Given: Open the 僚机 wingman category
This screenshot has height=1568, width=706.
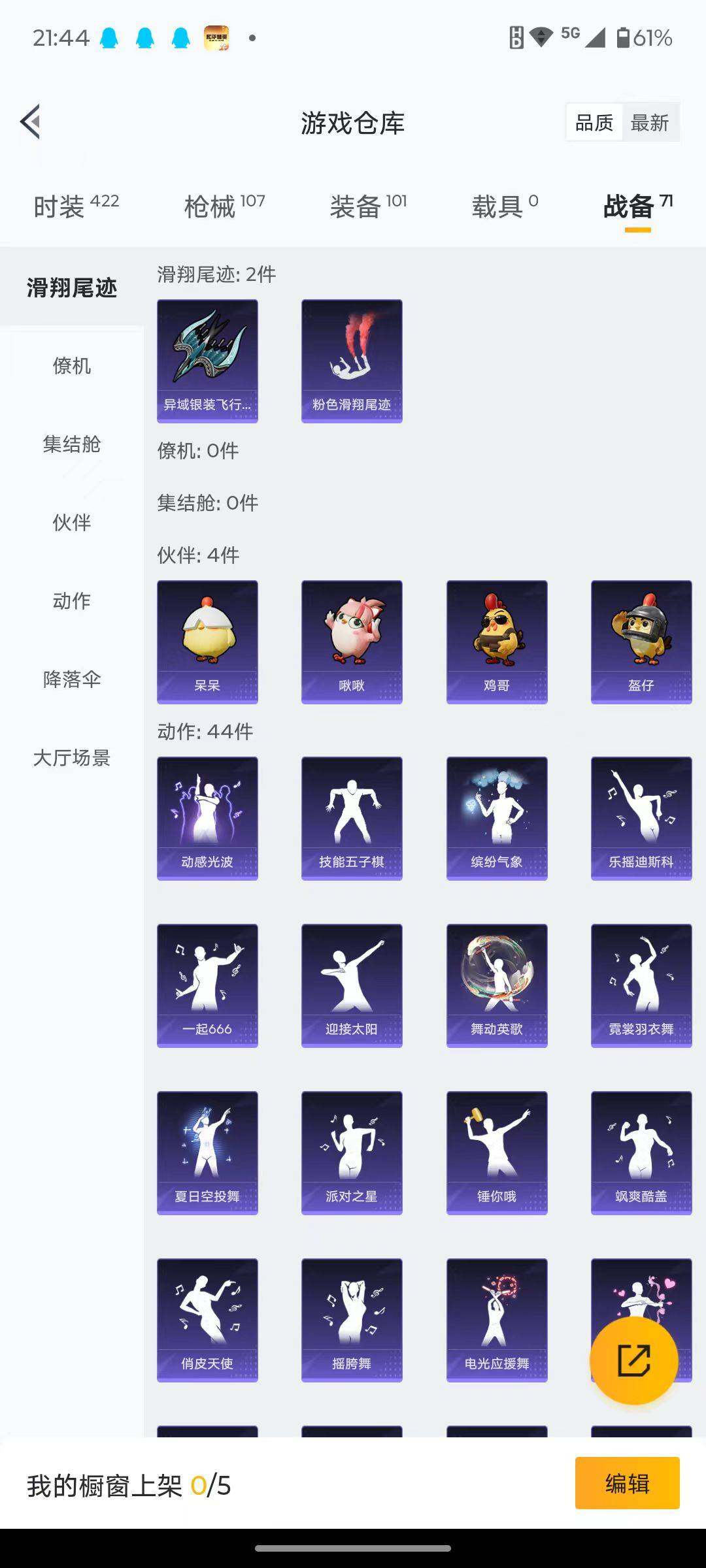Looking at the screenshot, I should pyautogui.click(x=72, y=367).
